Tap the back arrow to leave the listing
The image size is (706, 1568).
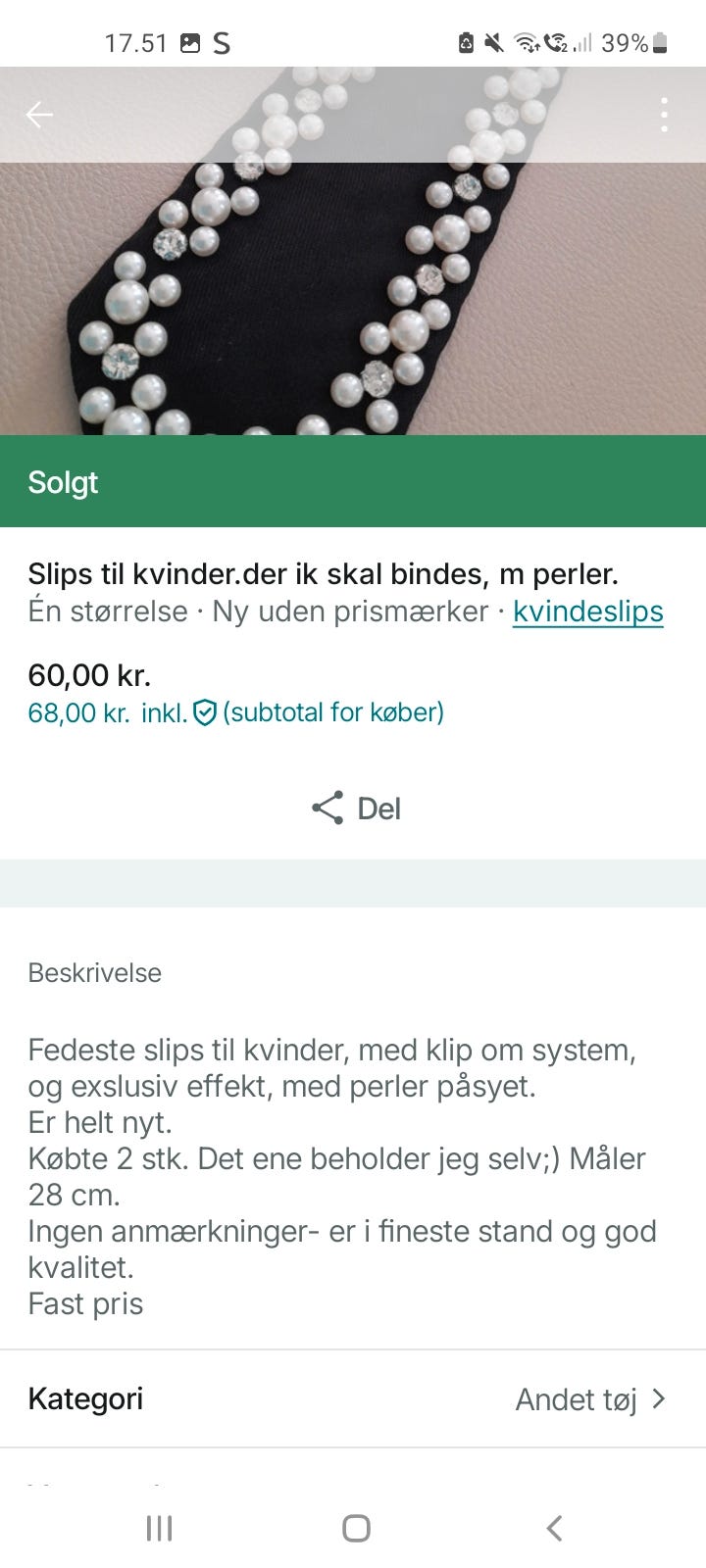[x=40, y=115]
